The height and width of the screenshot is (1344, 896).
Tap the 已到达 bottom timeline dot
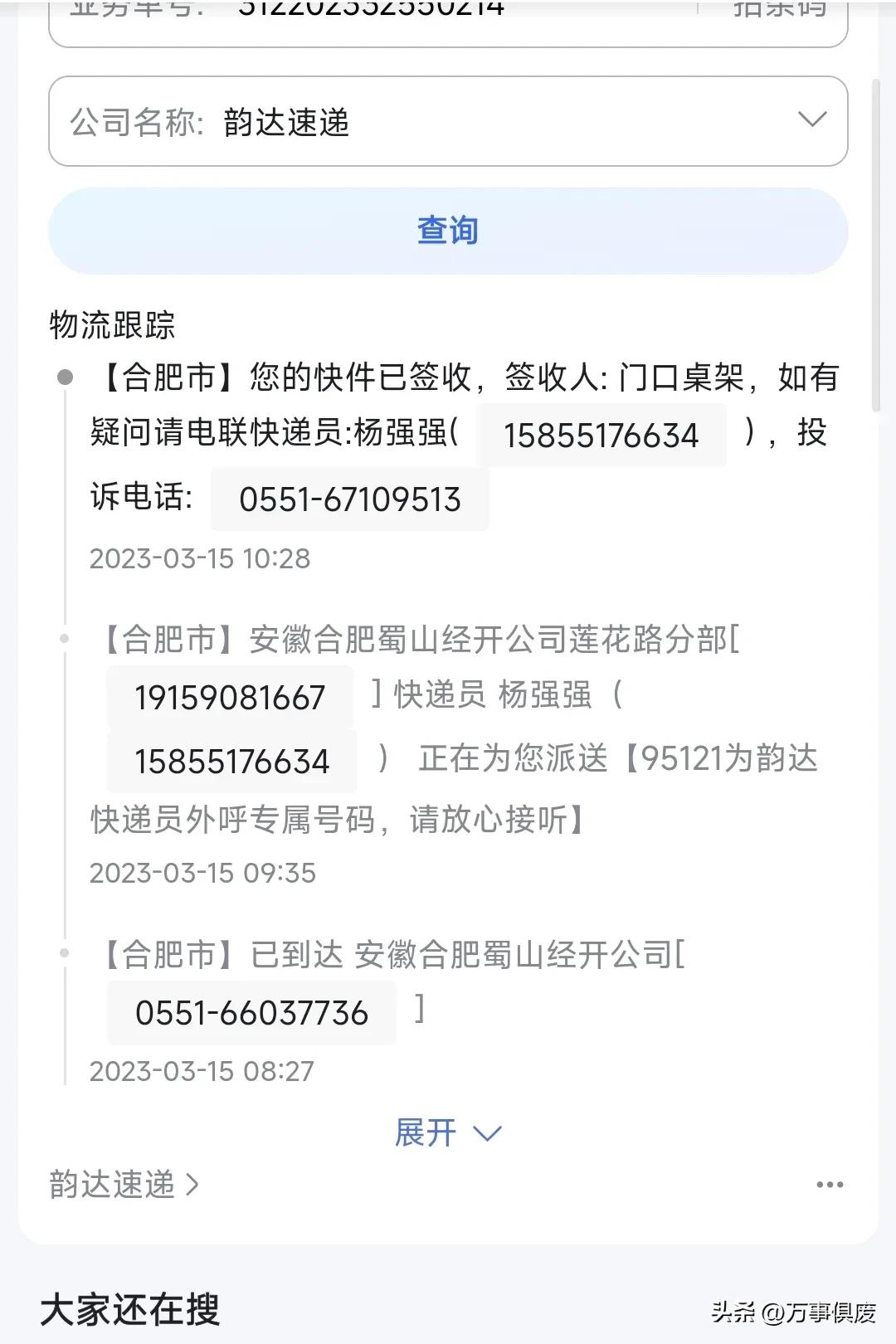(x=64, y=954)
